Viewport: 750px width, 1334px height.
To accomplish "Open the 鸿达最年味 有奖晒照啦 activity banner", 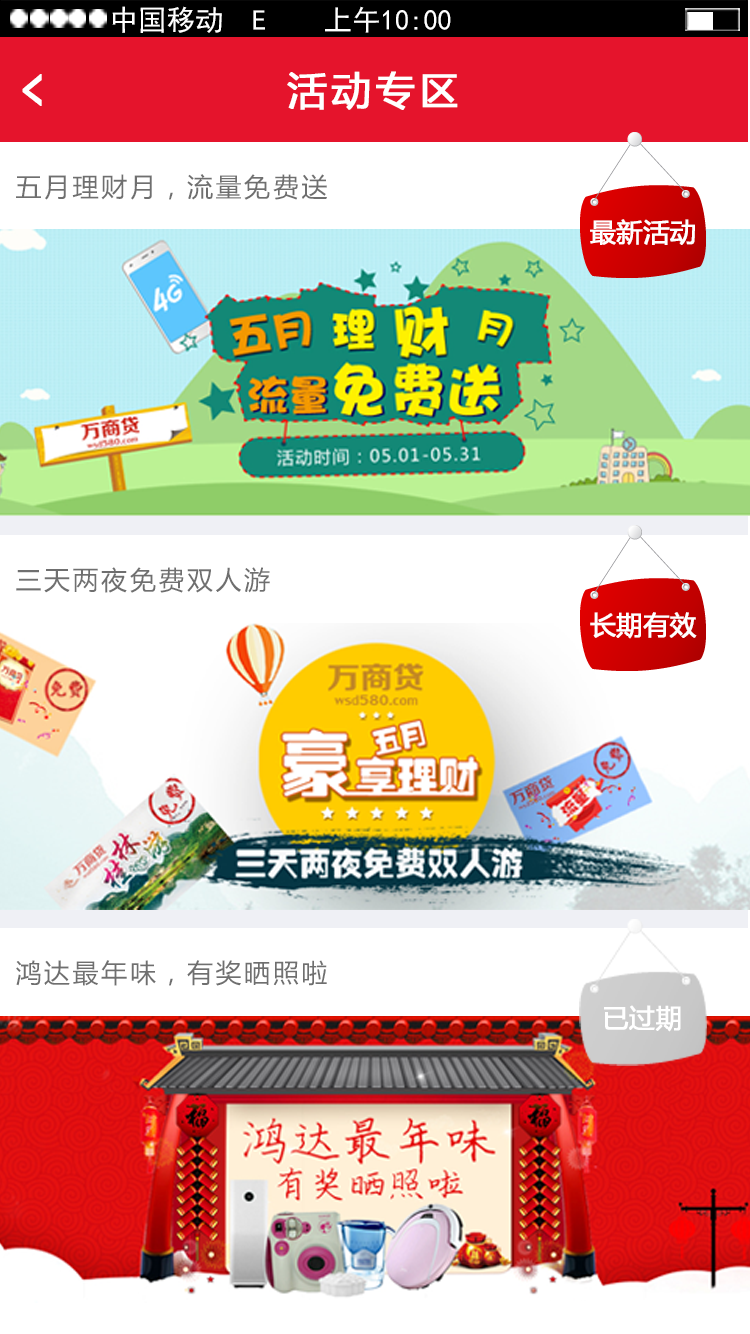I will (374, 1160).
